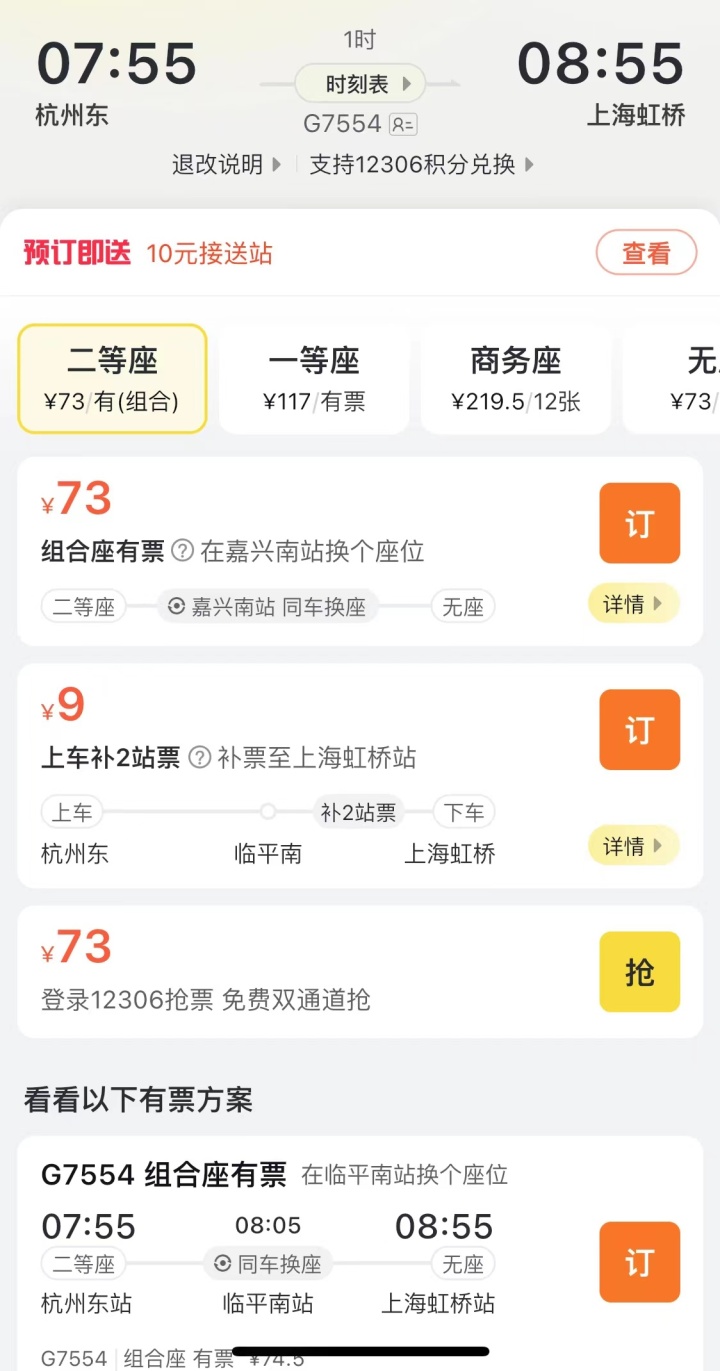
Task: Switch to the 一等座 seat tab
Action: [x=314, y=379]
